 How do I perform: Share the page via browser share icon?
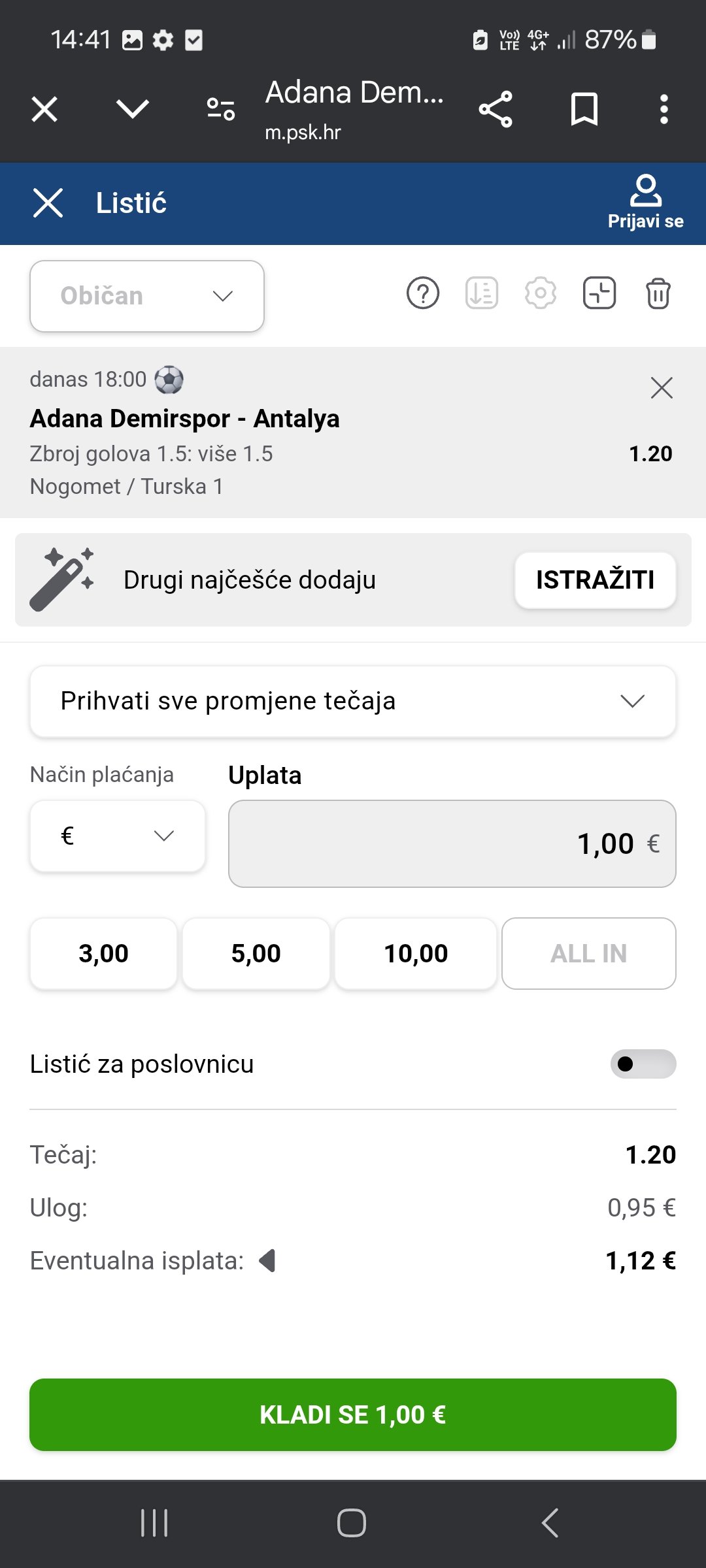(x=496, y=109)
